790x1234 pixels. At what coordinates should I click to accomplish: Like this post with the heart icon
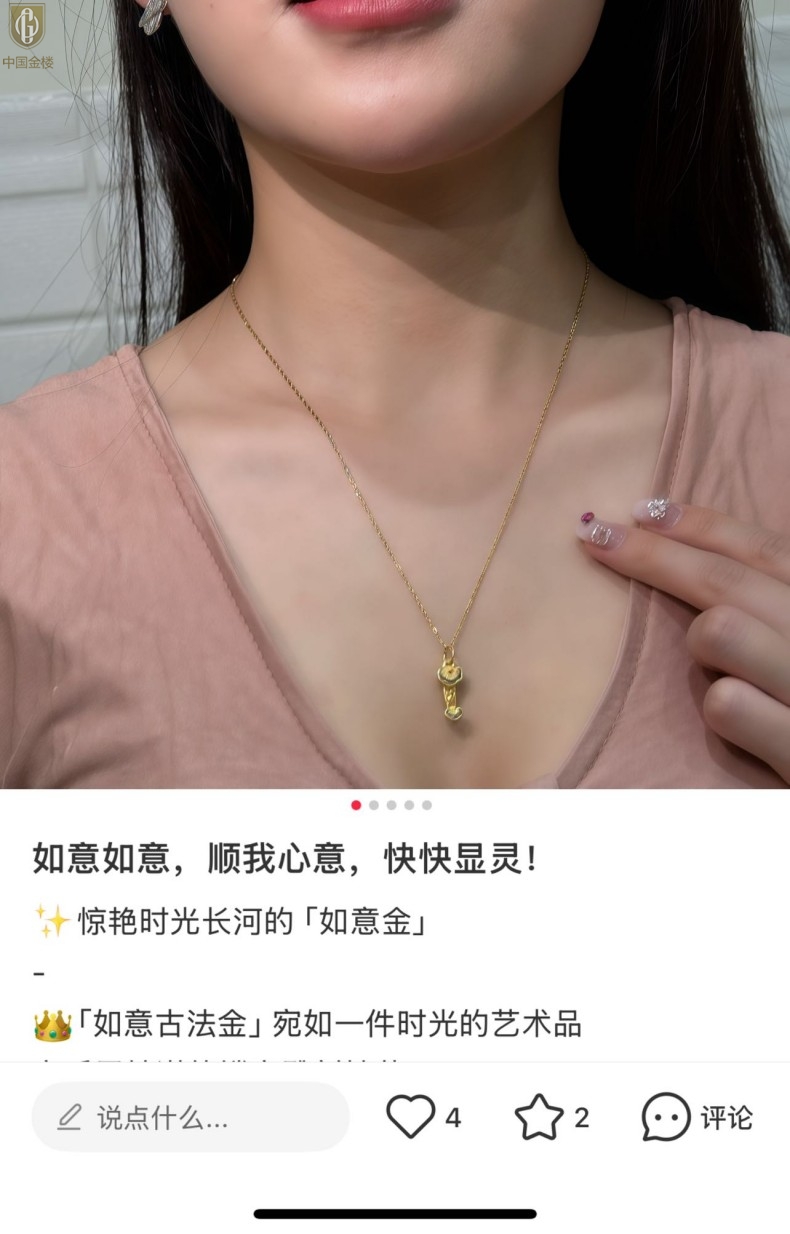pos(411,1117)
